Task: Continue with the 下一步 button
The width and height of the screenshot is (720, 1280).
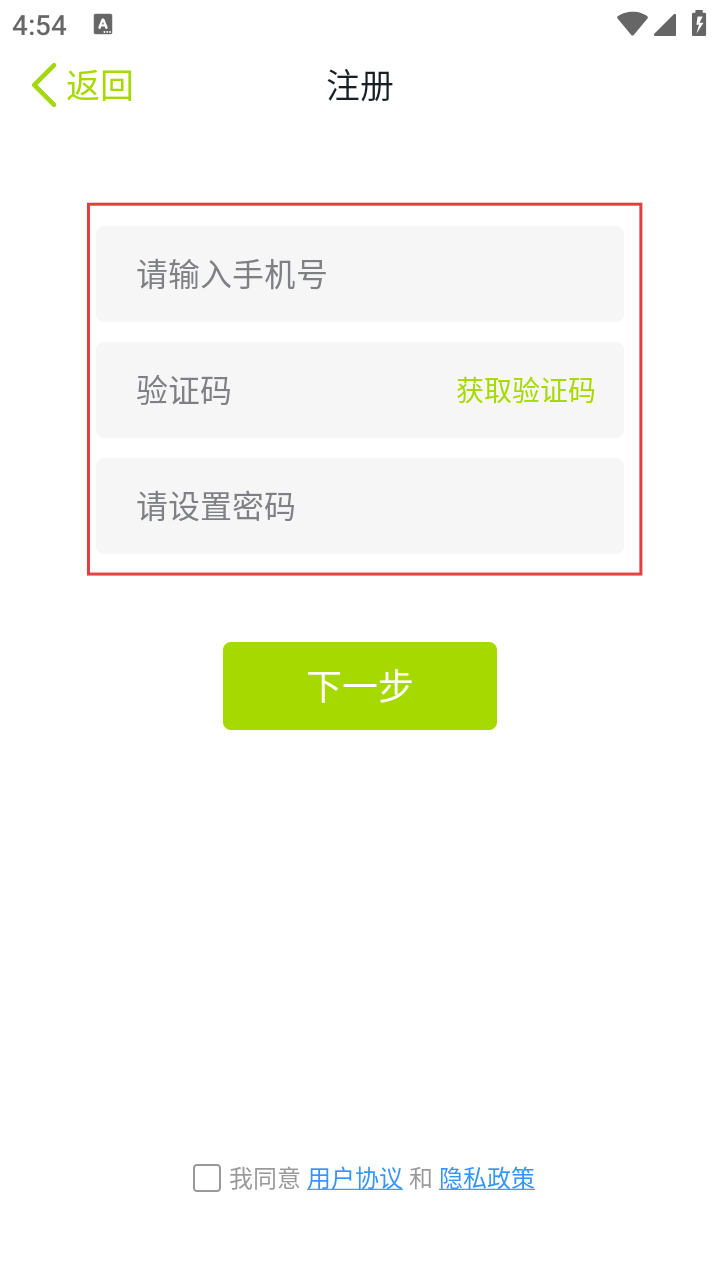Action: pos(360,686)
